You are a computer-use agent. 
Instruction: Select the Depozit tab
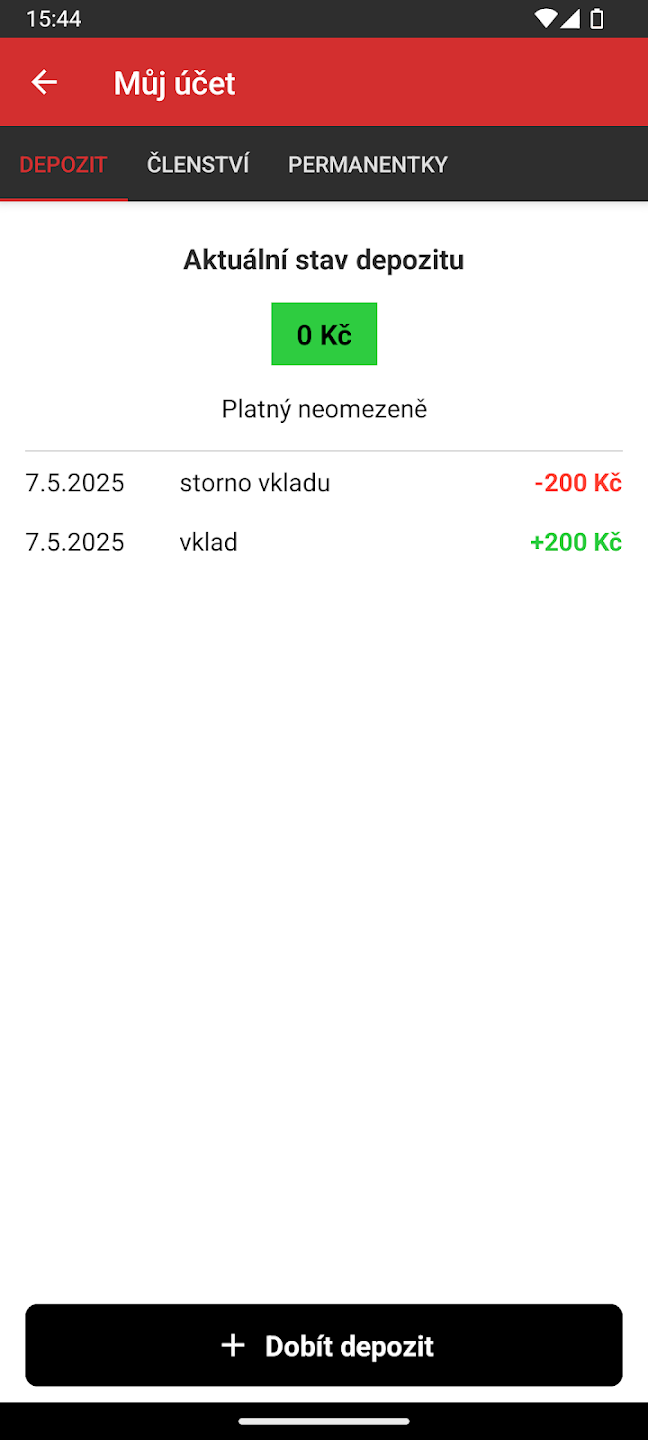[63, 165]
